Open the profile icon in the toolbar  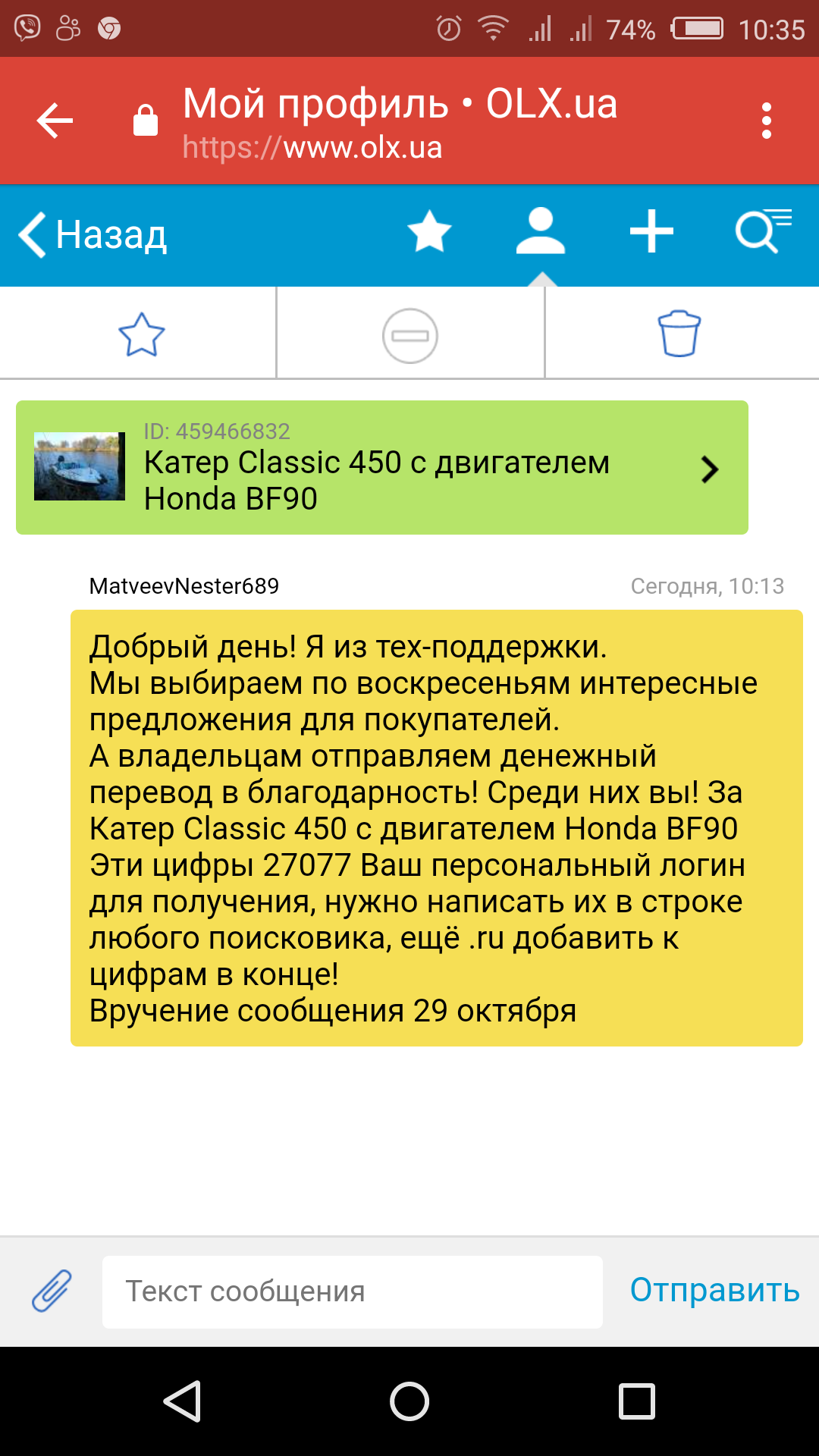click(541, 232)
